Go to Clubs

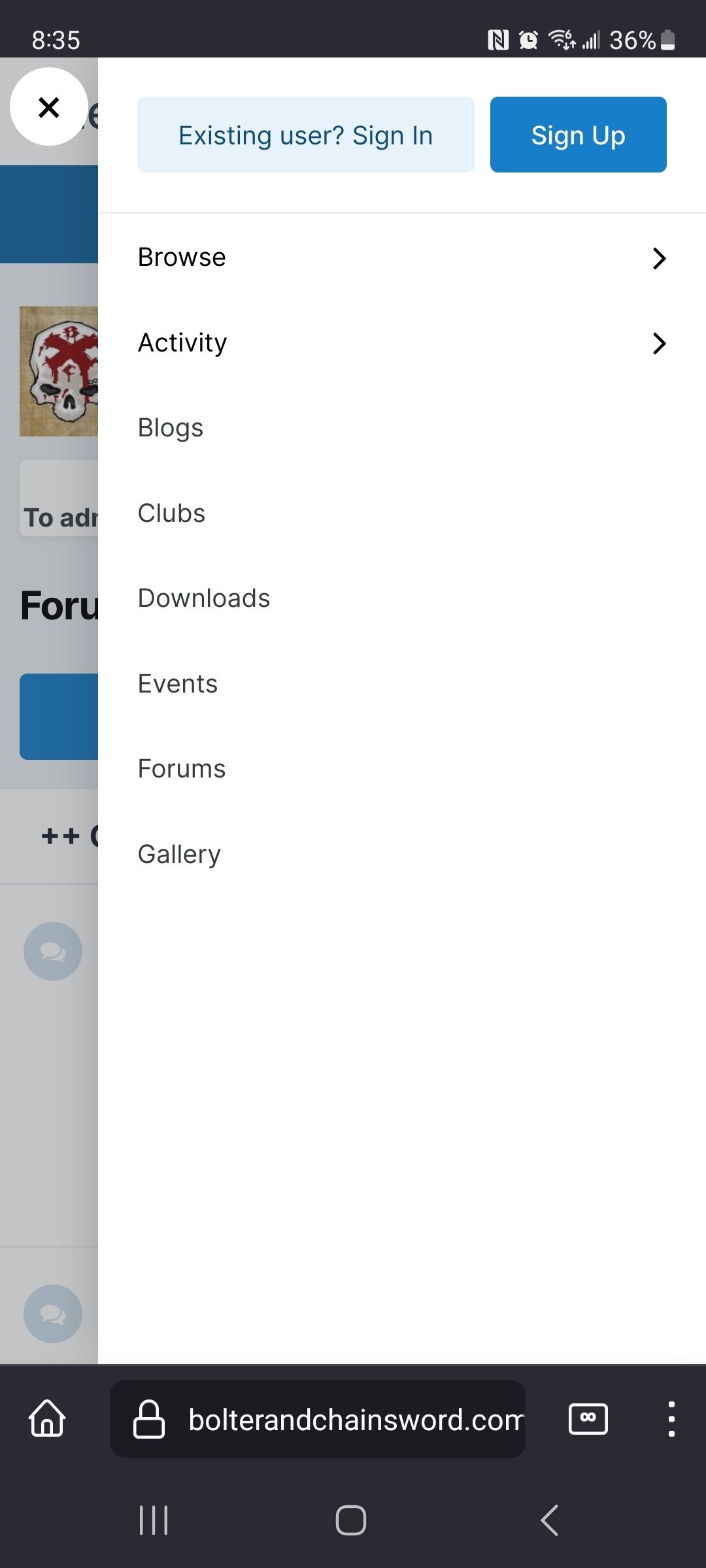pos(171,514)
